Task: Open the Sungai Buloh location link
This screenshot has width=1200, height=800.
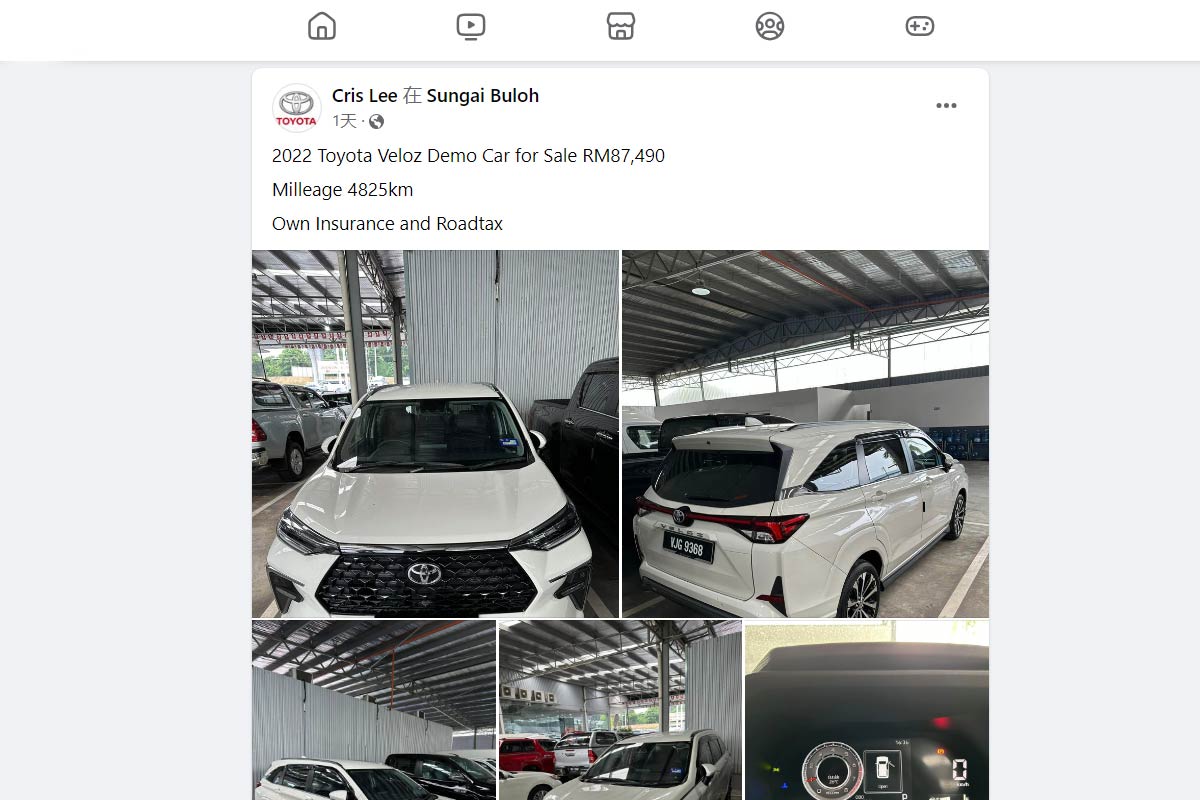Action: [x=483, y=96]
